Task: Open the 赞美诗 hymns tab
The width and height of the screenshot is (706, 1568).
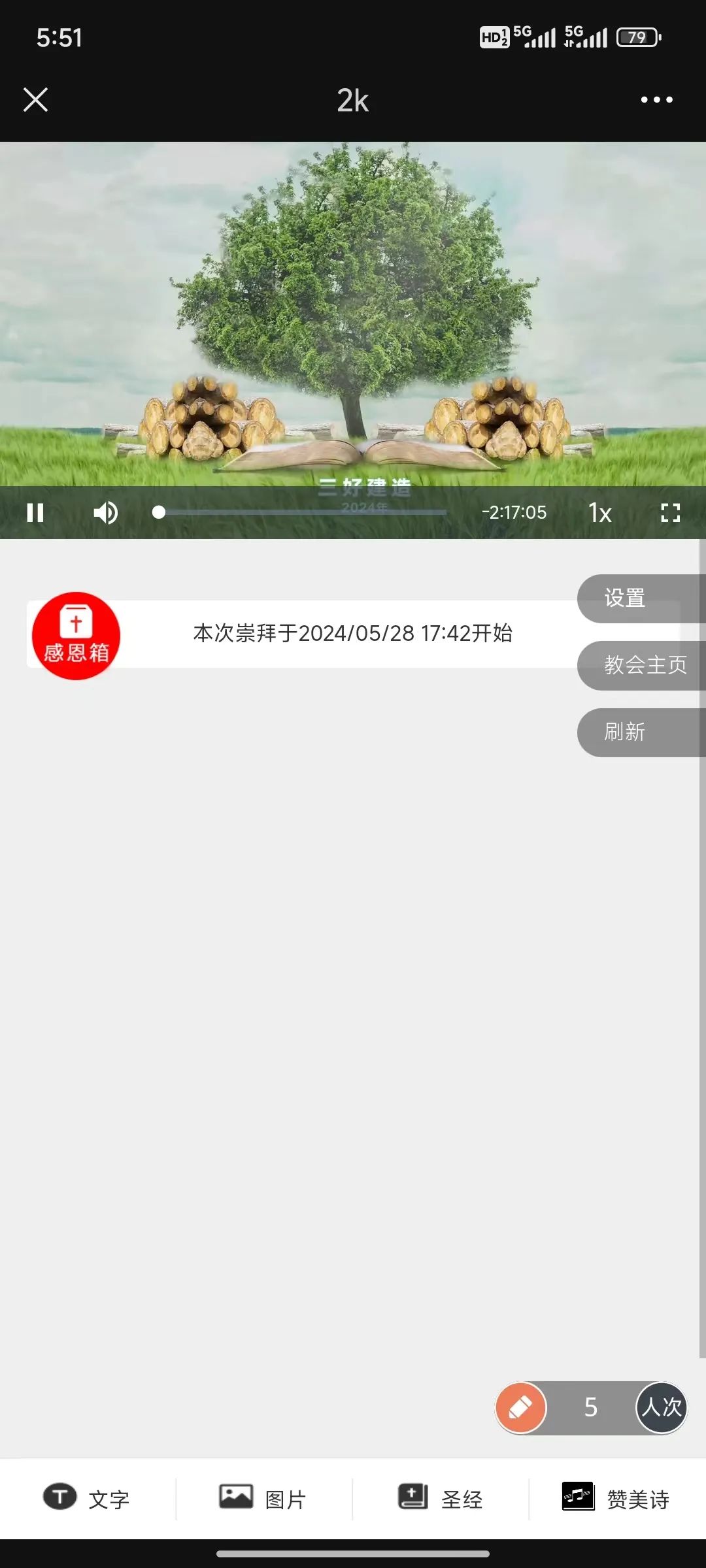Action: pyautogui.click(x=616, y=1498)
